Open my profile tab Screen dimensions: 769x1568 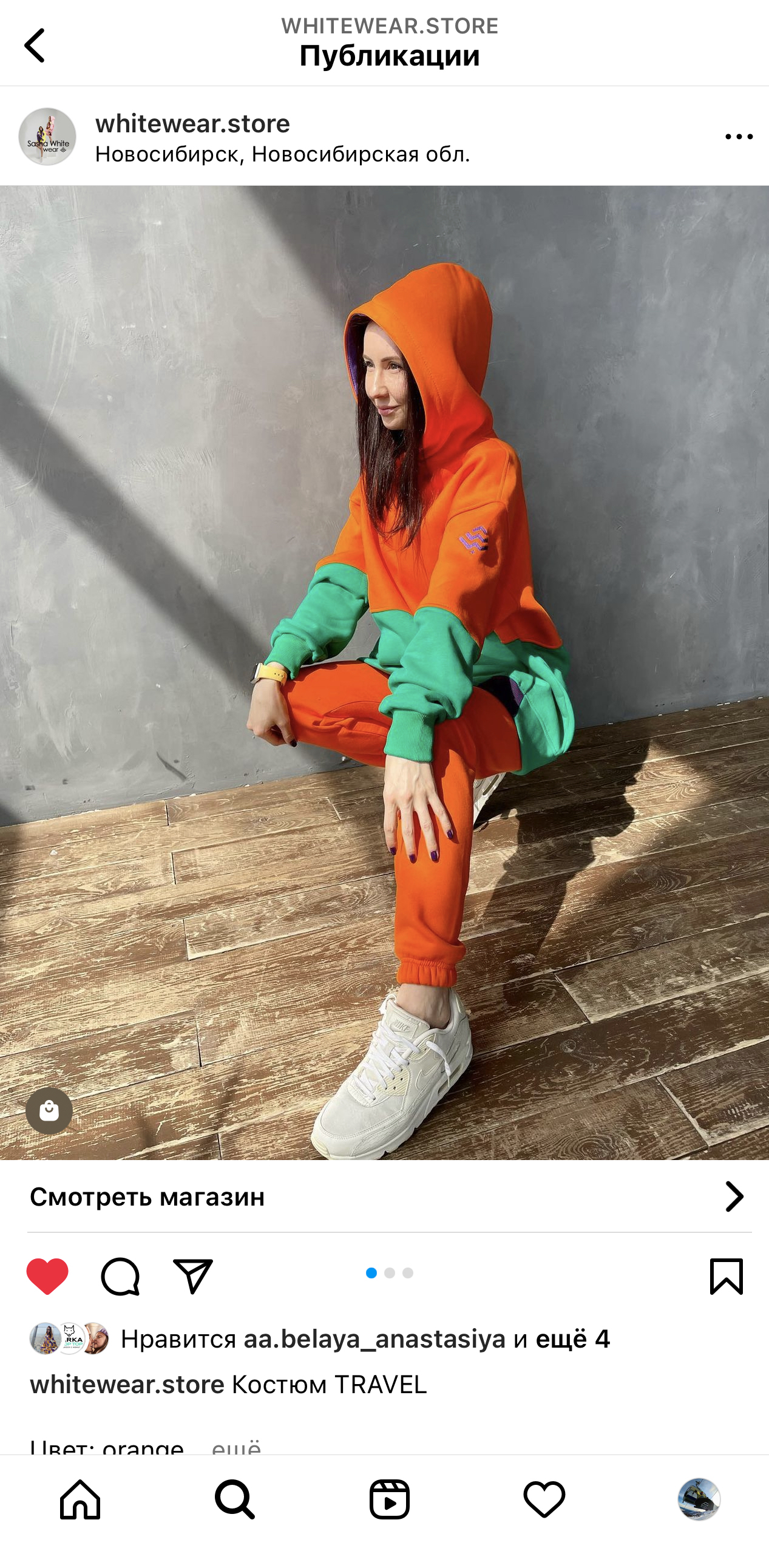699,1500
